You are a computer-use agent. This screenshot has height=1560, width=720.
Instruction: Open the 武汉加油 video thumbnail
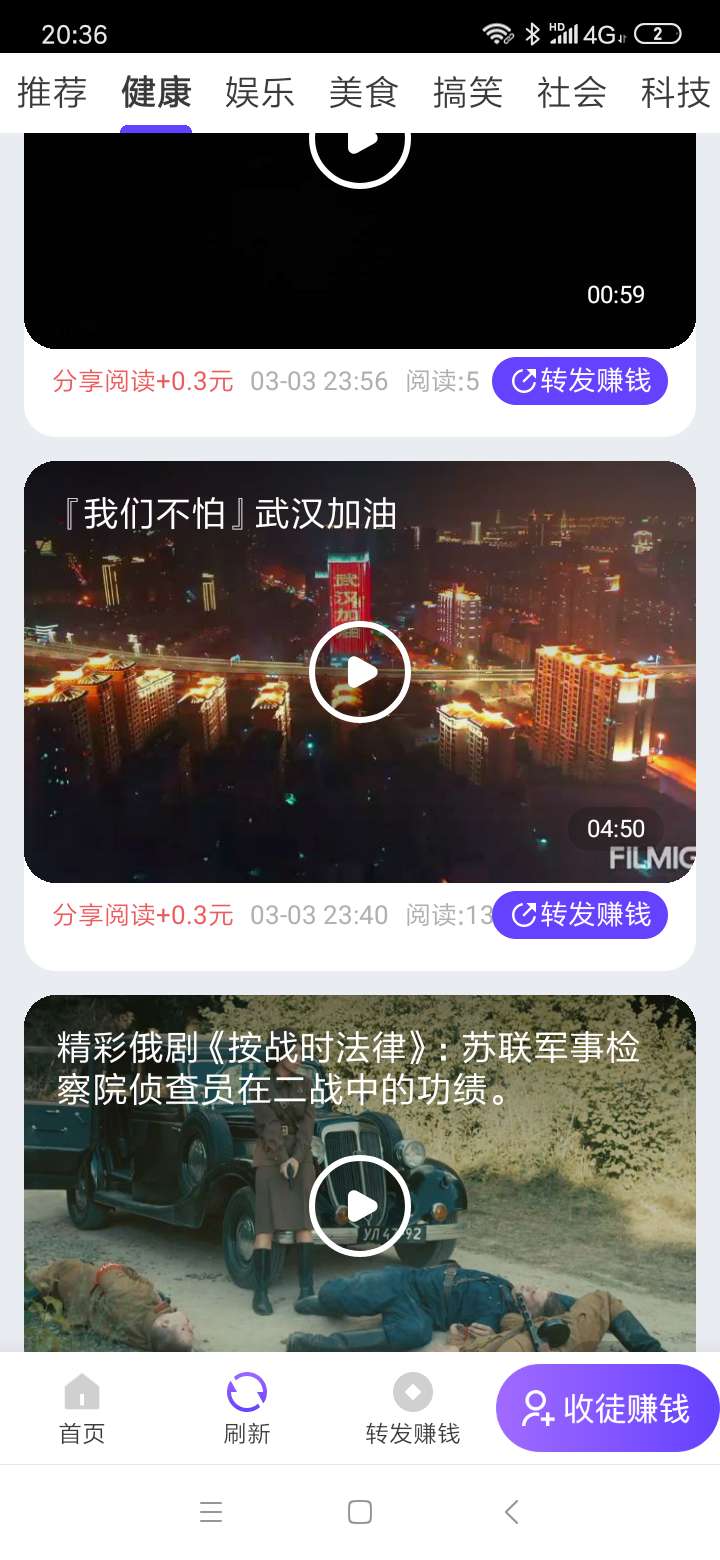[x=359, y=671]
